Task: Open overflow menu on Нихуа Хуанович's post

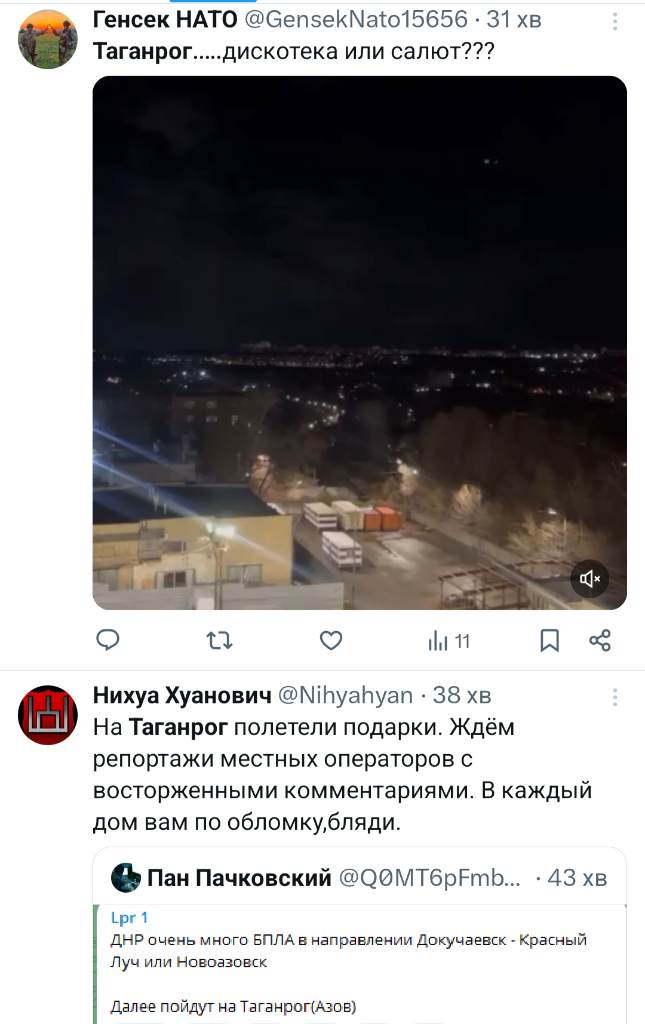Action: [x=615, y=696]
